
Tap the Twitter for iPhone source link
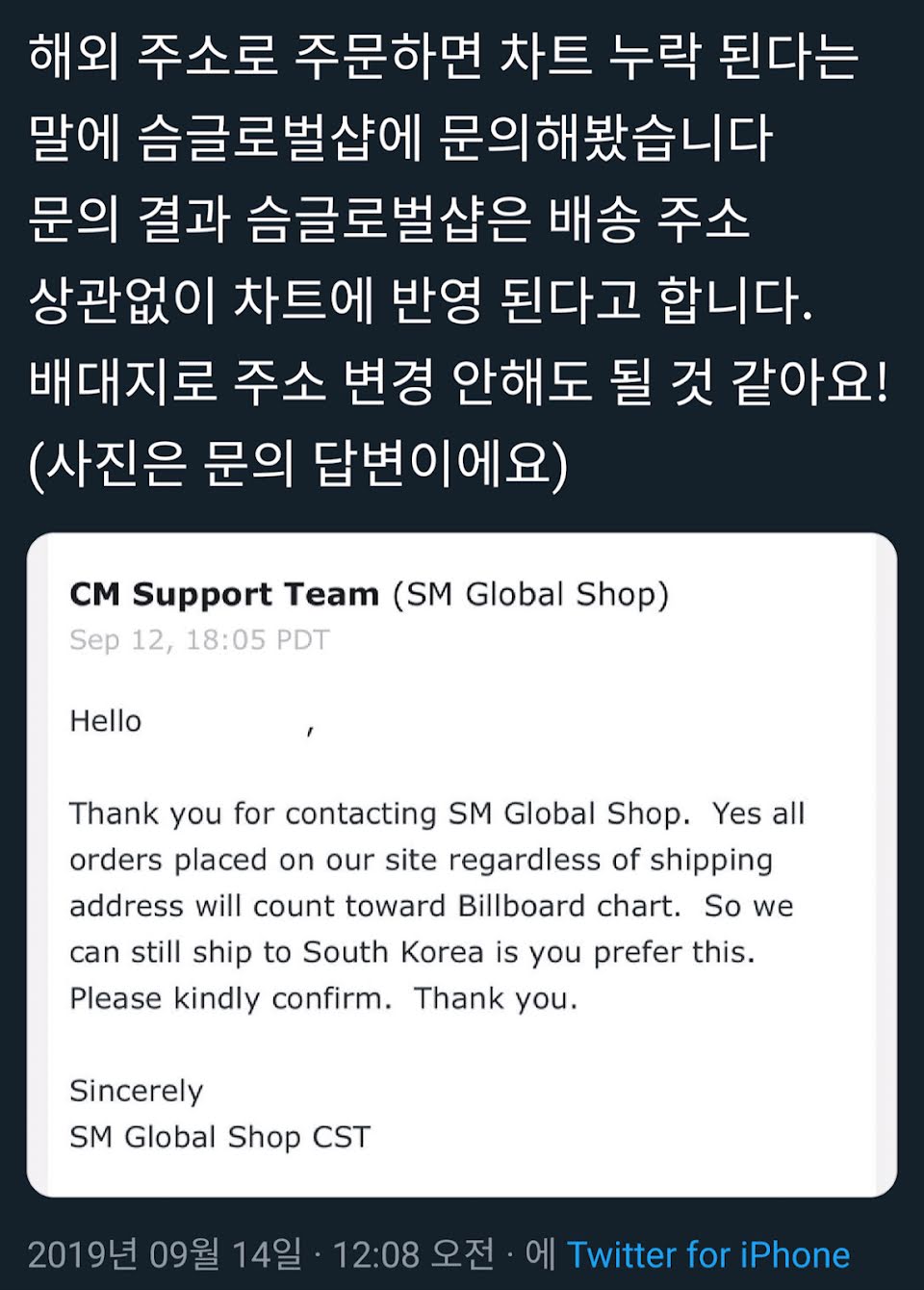coord(707,1255)
